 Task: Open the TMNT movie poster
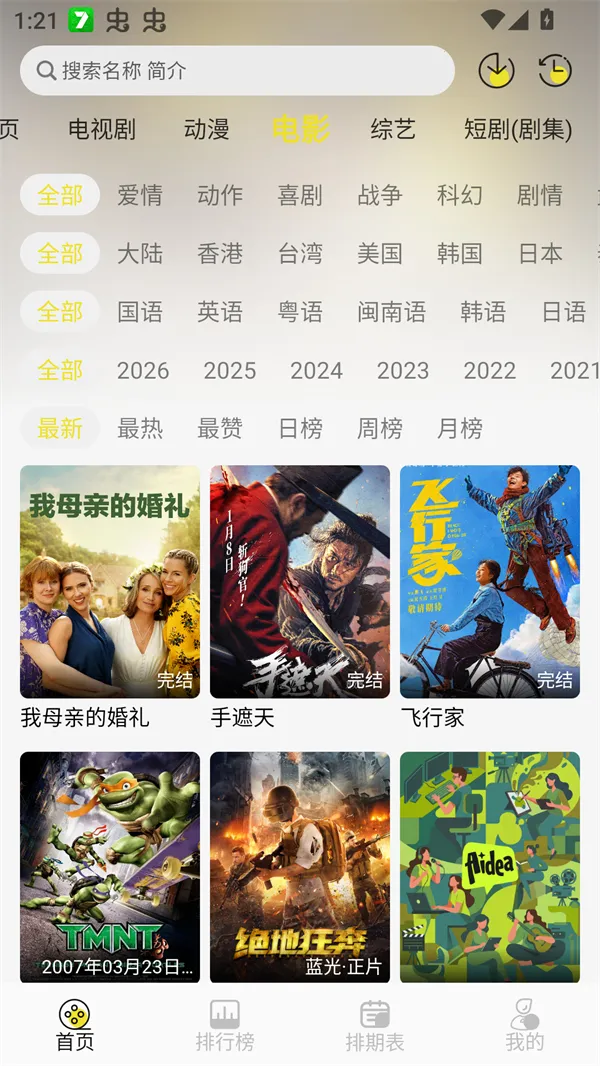pyautogui.click(x=110, y=866)
